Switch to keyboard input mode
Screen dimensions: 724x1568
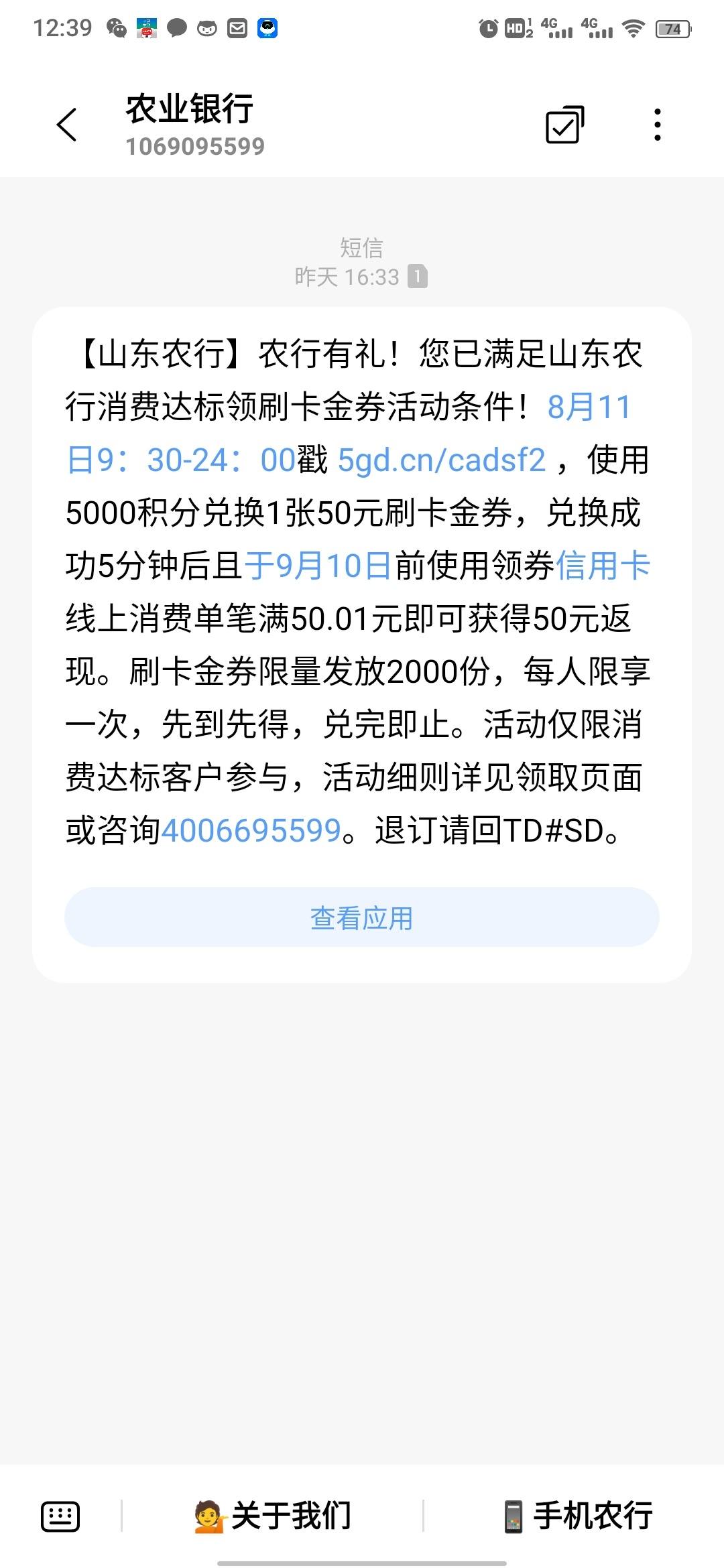60,1516
